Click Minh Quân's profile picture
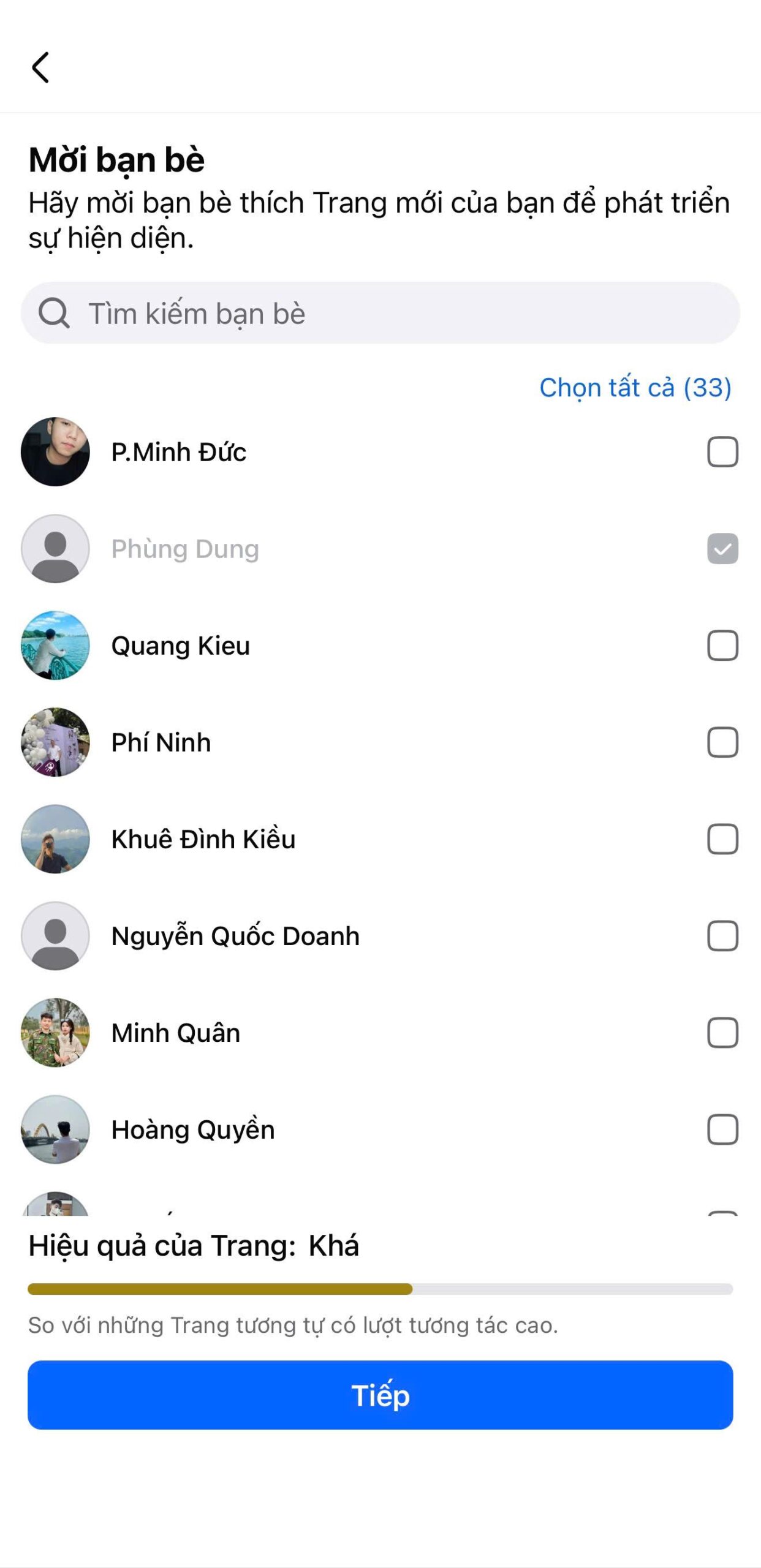761x1568 pixels. [55, 1032]
